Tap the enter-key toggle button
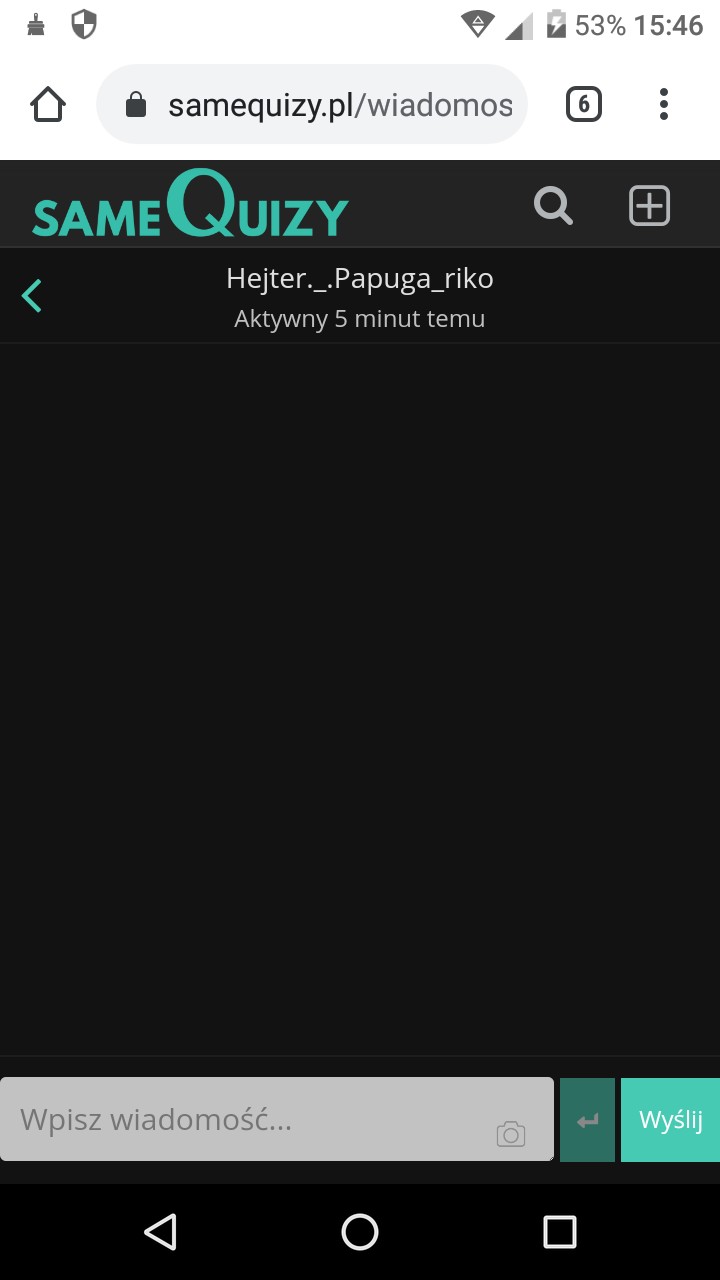720x1280 pixels. pyautogui.click(x=587, y=1120)
